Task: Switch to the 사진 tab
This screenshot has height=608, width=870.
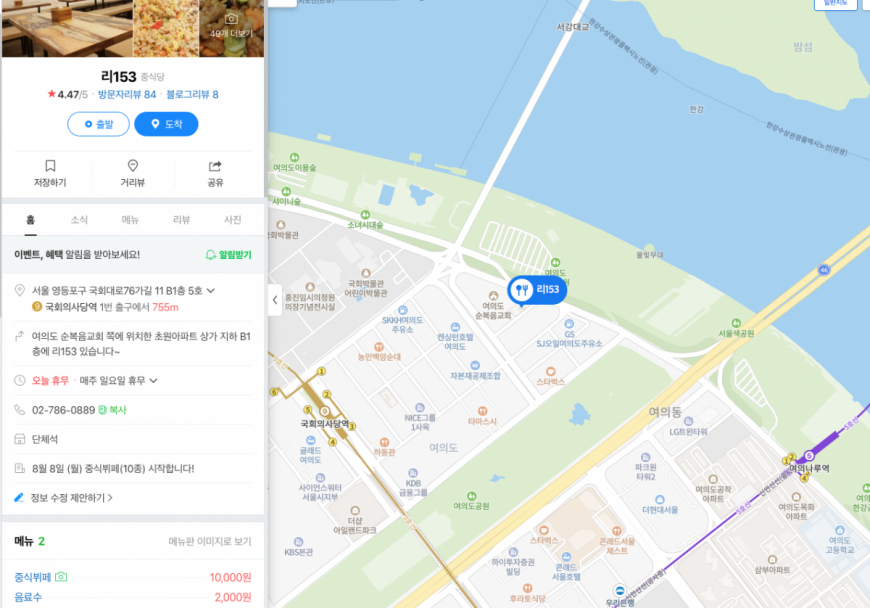Action: click(232, 220)
